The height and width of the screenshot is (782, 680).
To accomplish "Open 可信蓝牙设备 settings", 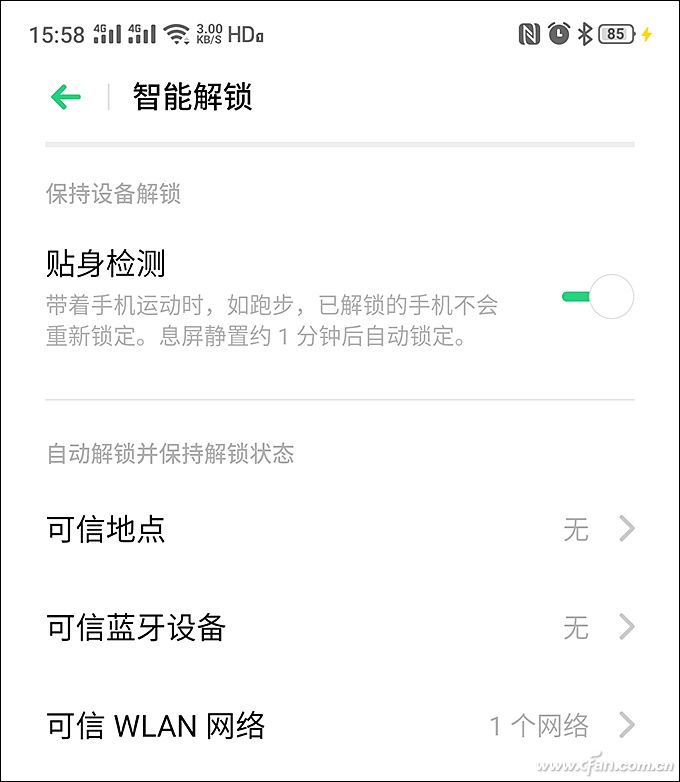I will (x=340, y=627).
